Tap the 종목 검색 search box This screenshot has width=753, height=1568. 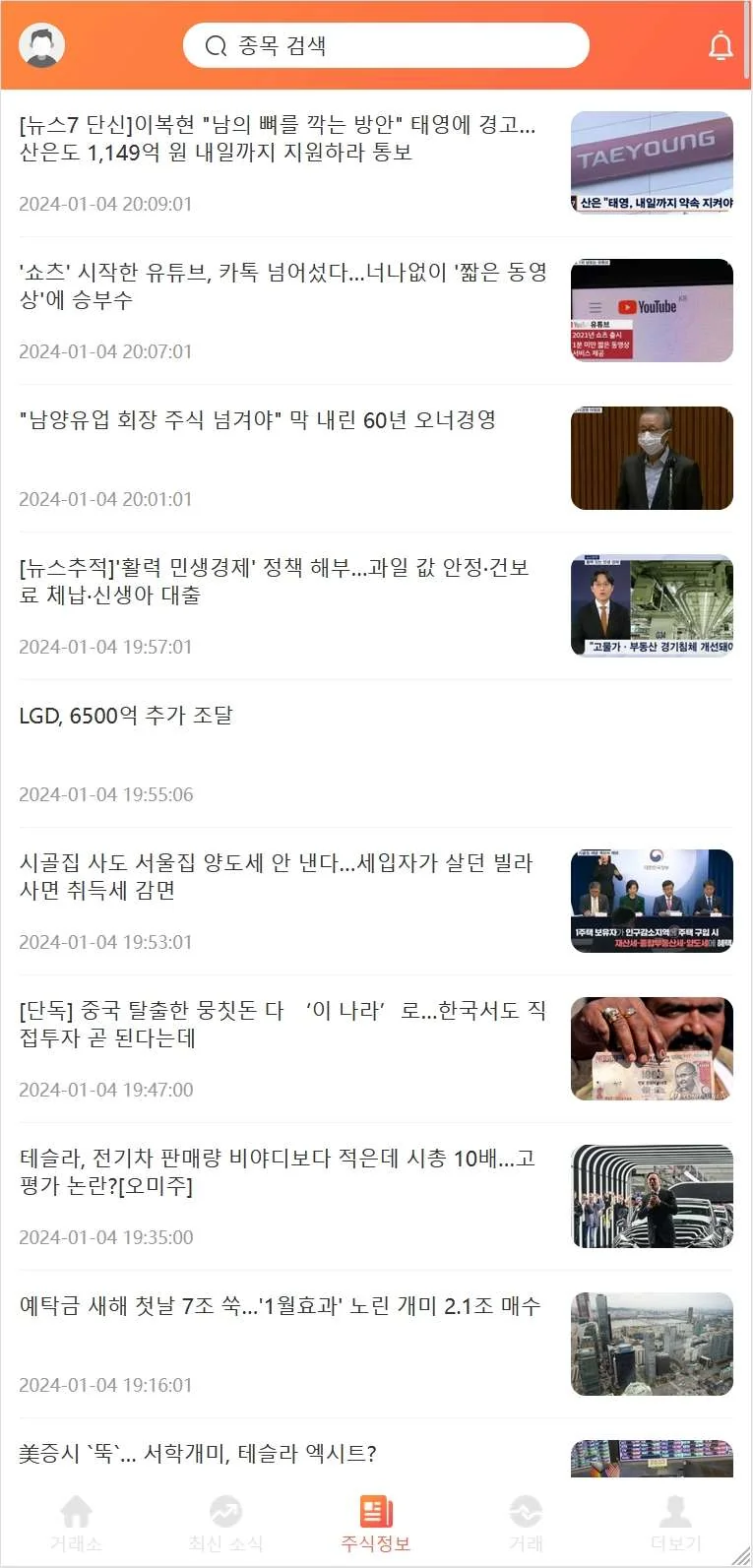(x=386, y=46)
